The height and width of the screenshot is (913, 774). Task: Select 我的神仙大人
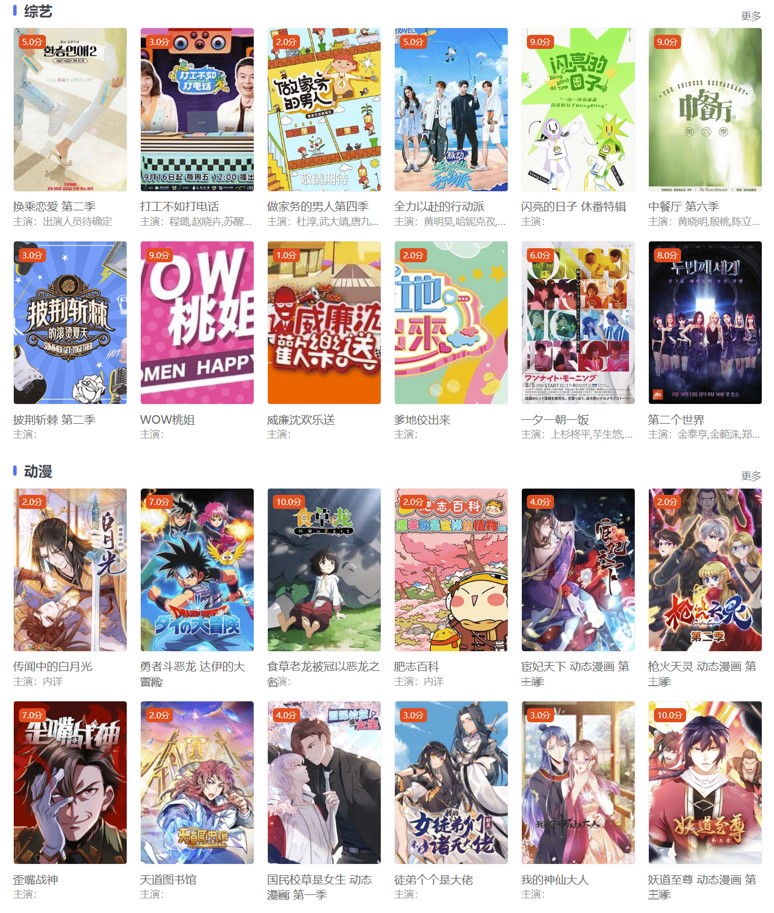(x=578, y=783)
